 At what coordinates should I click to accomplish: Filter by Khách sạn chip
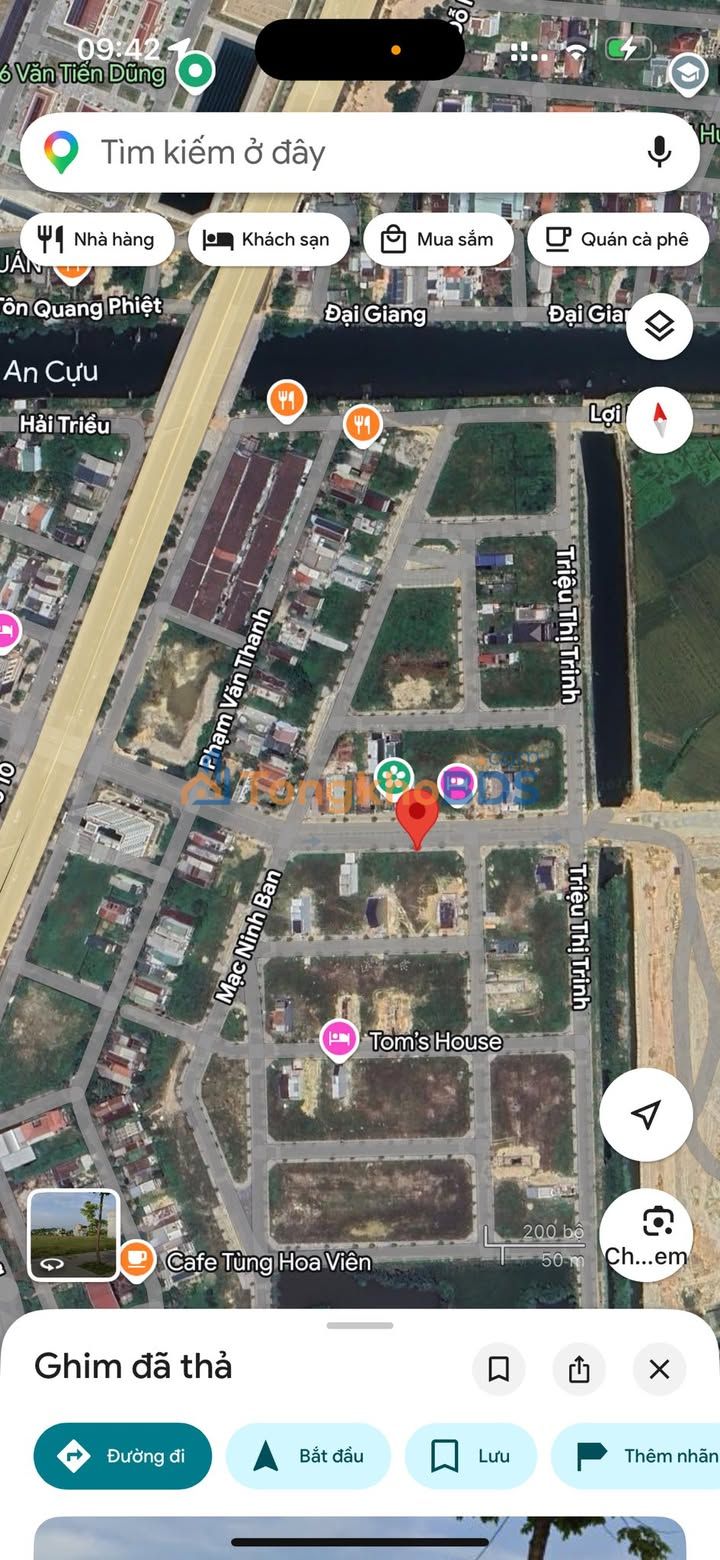268,239
